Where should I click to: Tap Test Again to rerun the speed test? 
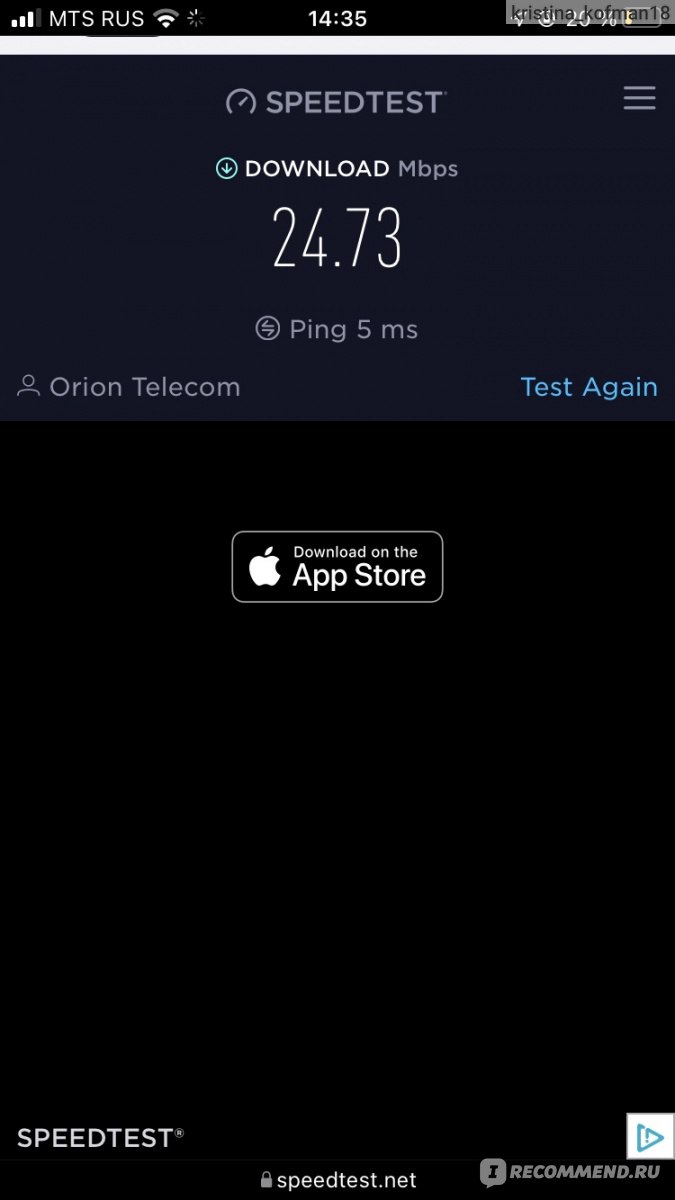(x=589, y=387)
